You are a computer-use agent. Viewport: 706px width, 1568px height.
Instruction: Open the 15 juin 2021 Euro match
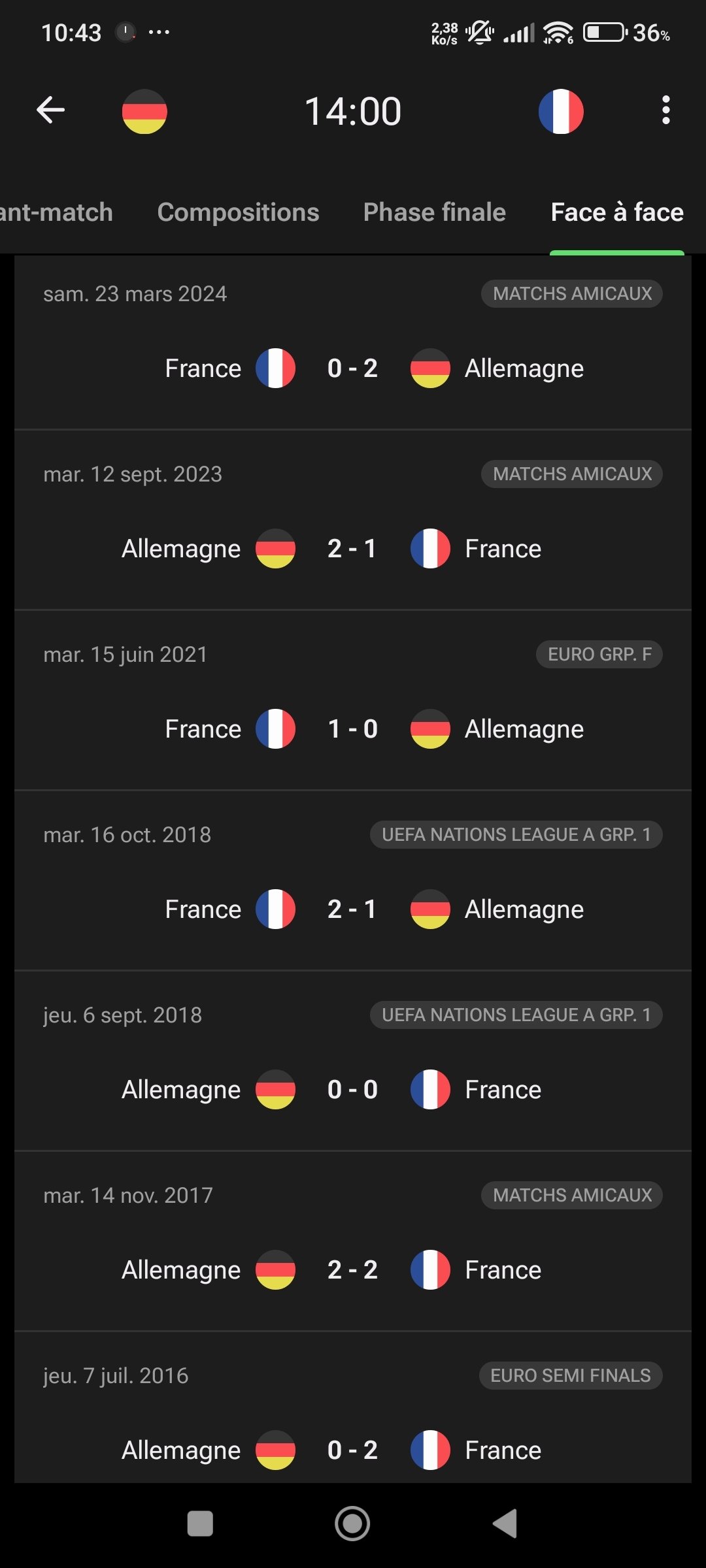click(353, 700)
